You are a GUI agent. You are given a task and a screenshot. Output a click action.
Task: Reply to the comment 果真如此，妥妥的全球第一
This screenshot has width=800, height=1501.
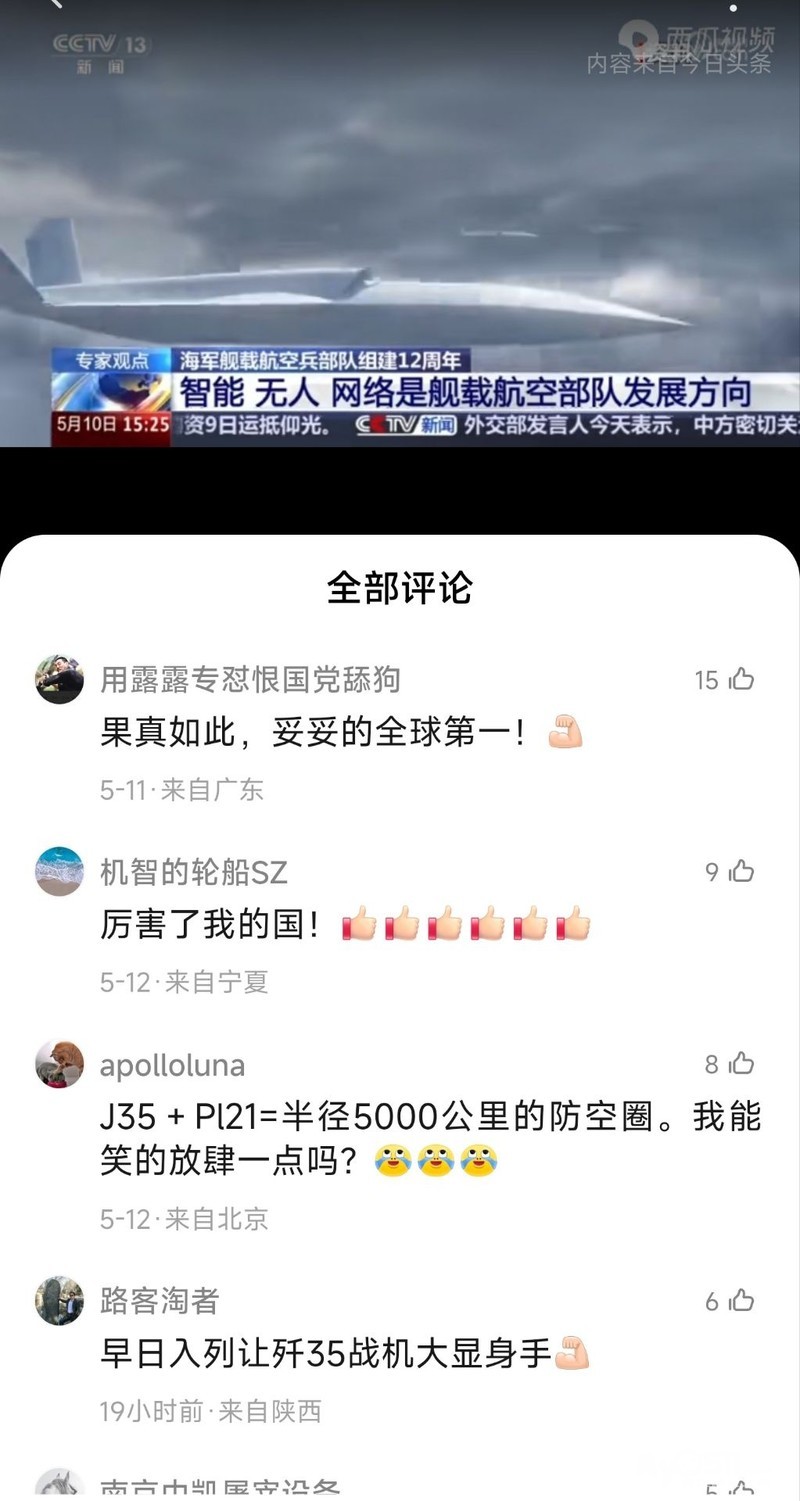(x=312, y=735)
